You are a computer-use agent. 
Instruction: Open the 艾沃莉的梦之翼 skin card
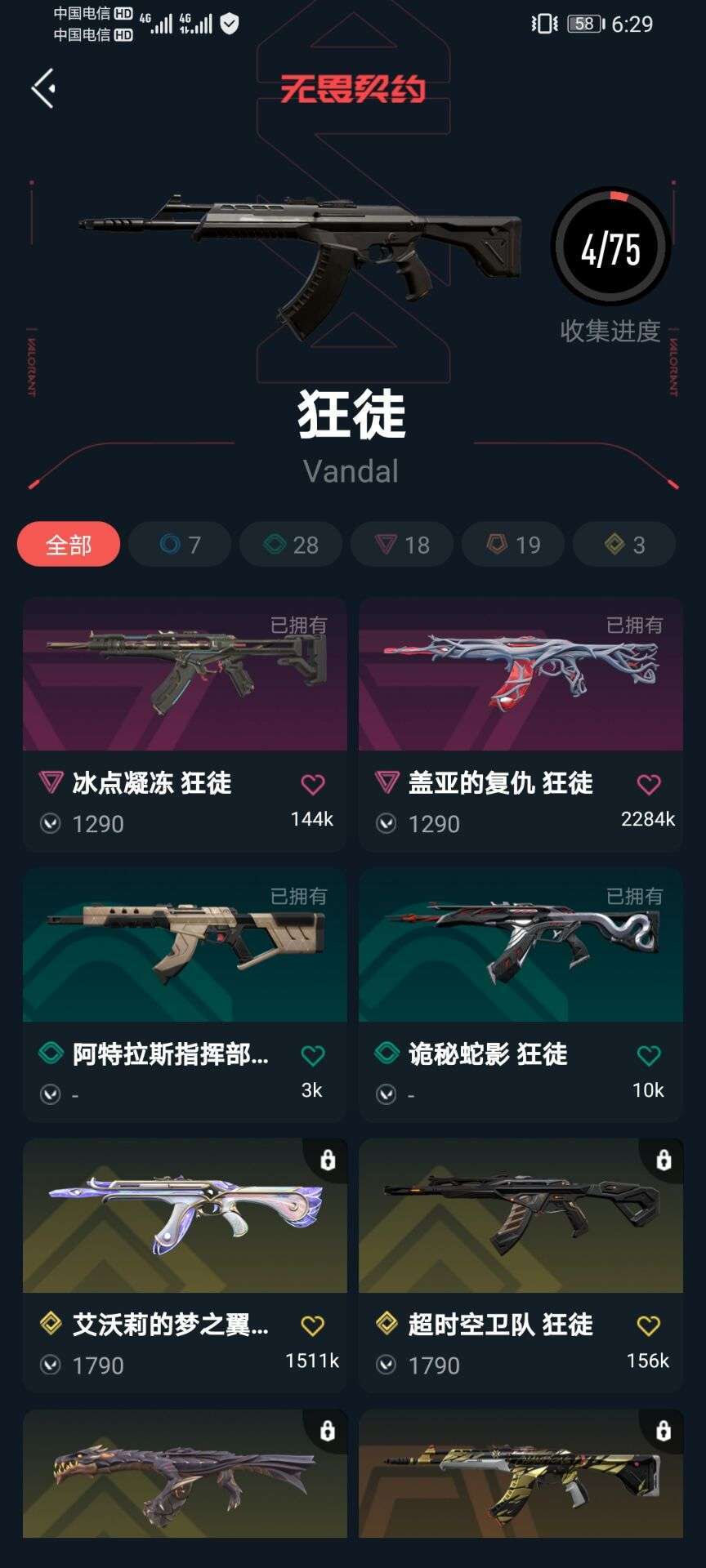pos(185,1266)
